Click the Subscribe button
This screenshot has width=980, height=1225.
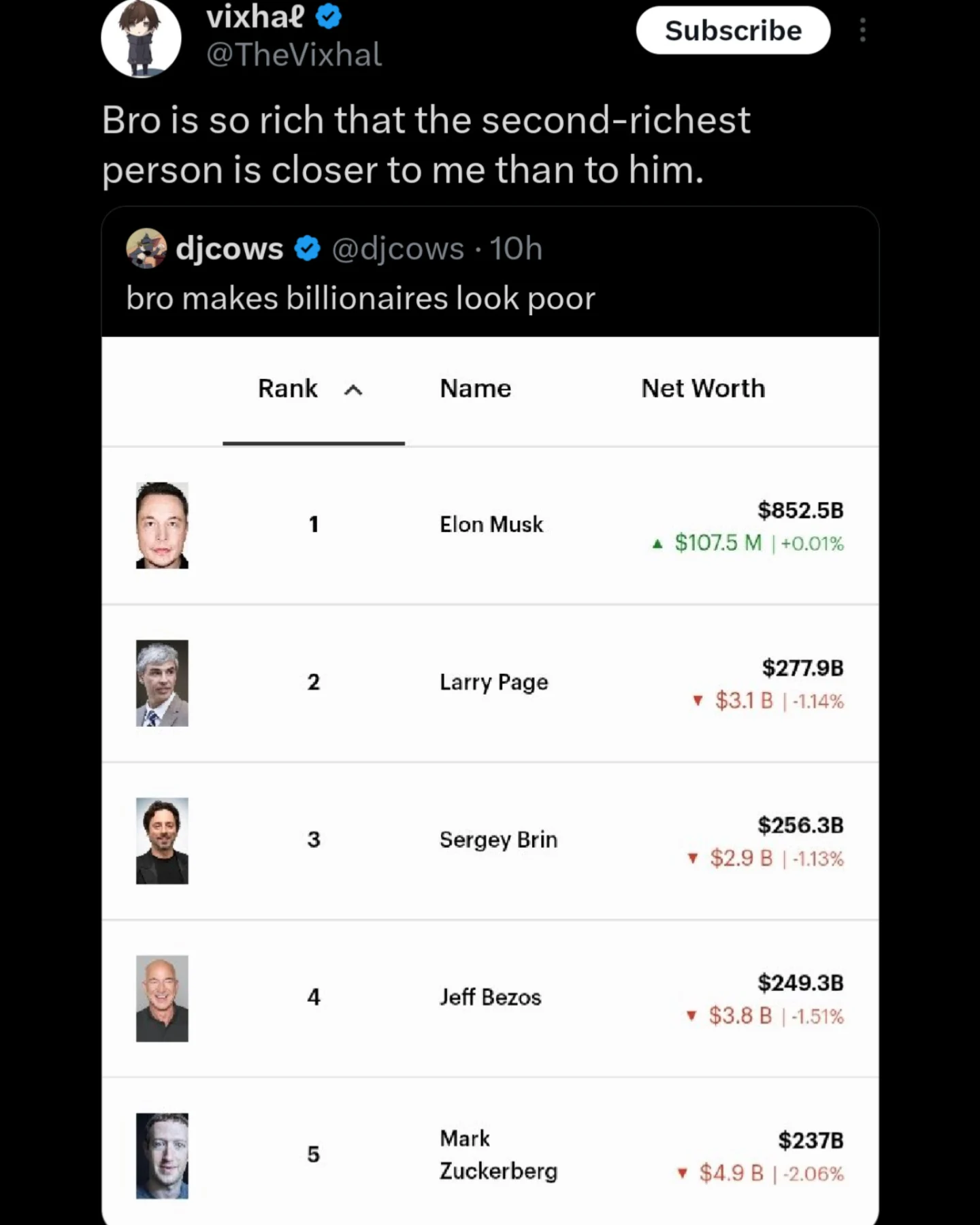[733, 31]
